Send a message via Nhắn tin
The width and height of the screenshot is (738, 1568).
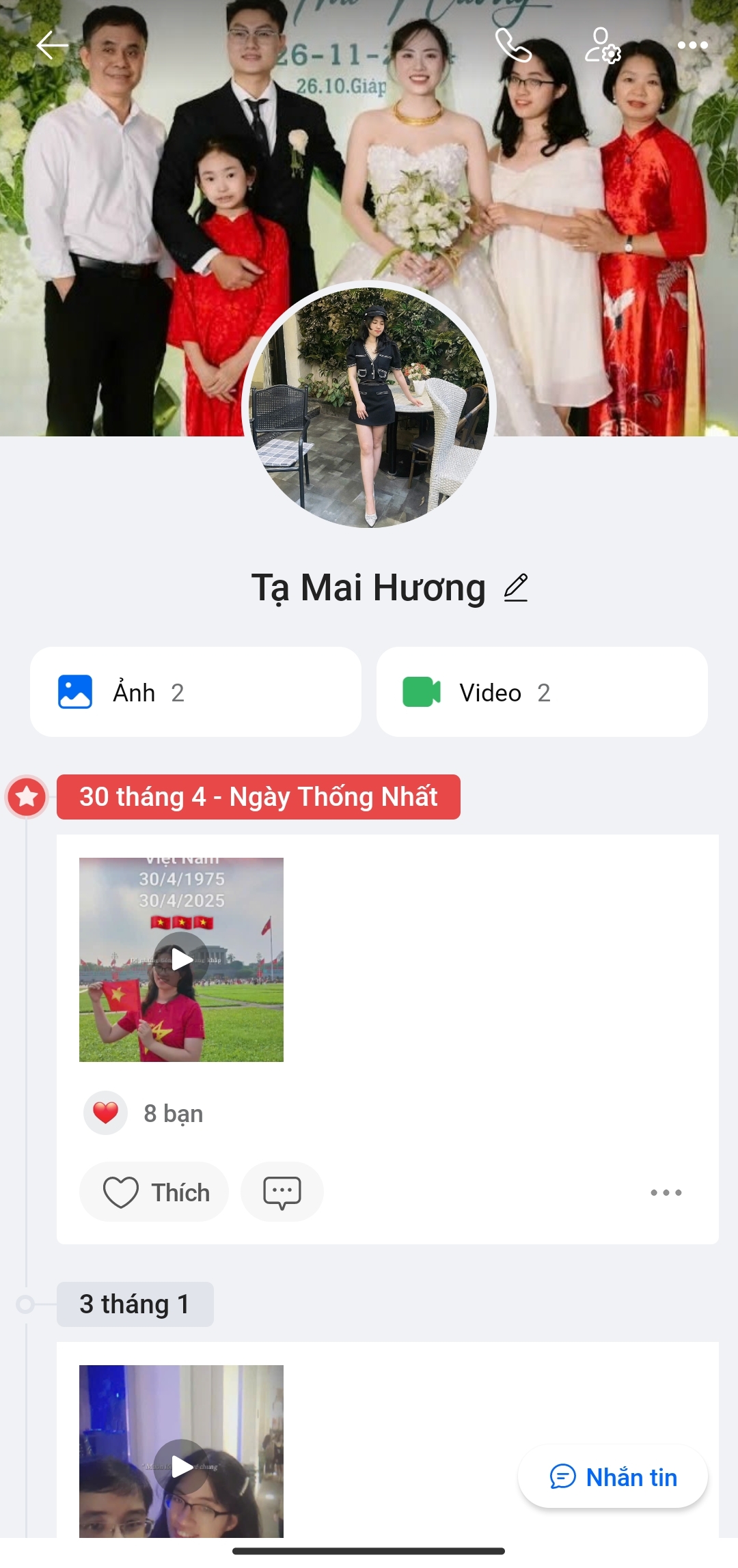pos(613,1477)
